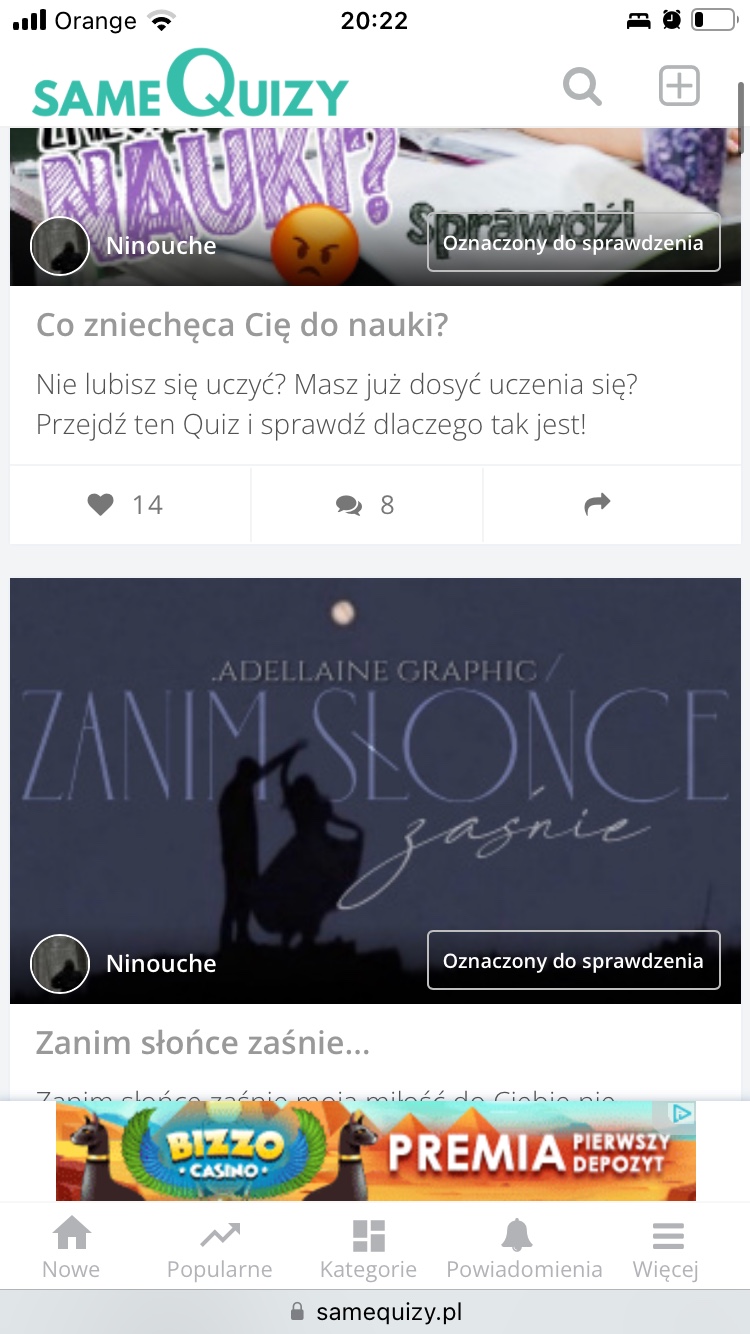750x1334 pixels.
Task: Open the Więcej menu tab
Action: click(666, 1249)
